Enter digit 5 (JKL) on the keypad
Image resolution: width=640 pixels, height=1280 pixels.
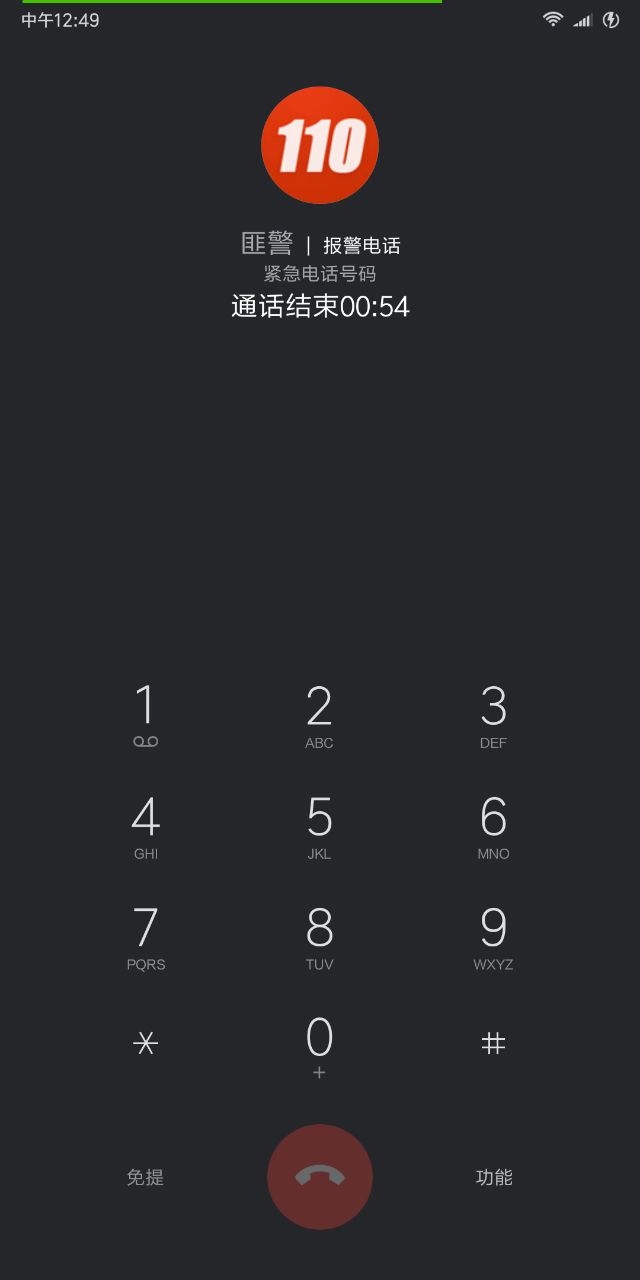pyautogui.click(x=319, y=826)
